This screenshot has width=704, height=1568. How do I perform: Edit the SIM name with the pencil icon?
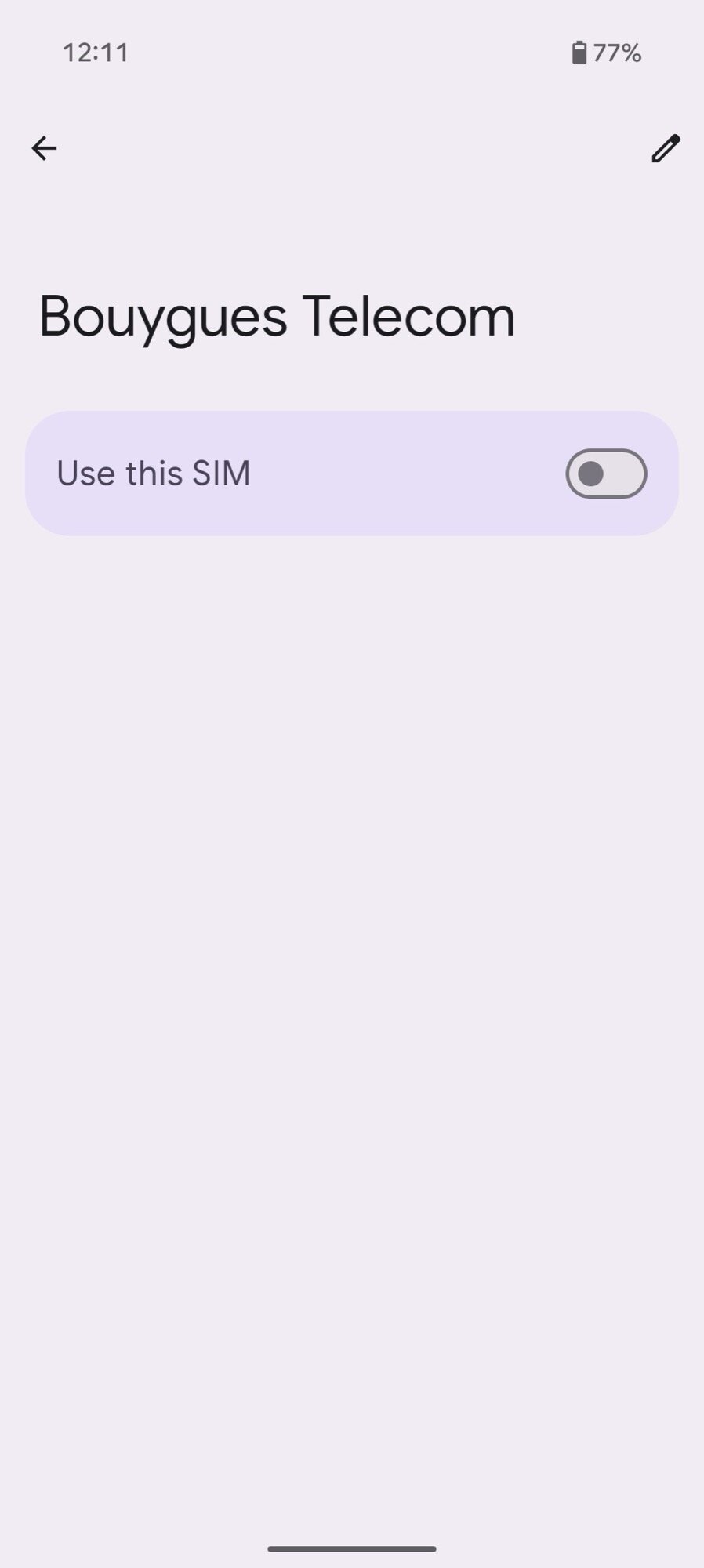pos(665,148)
